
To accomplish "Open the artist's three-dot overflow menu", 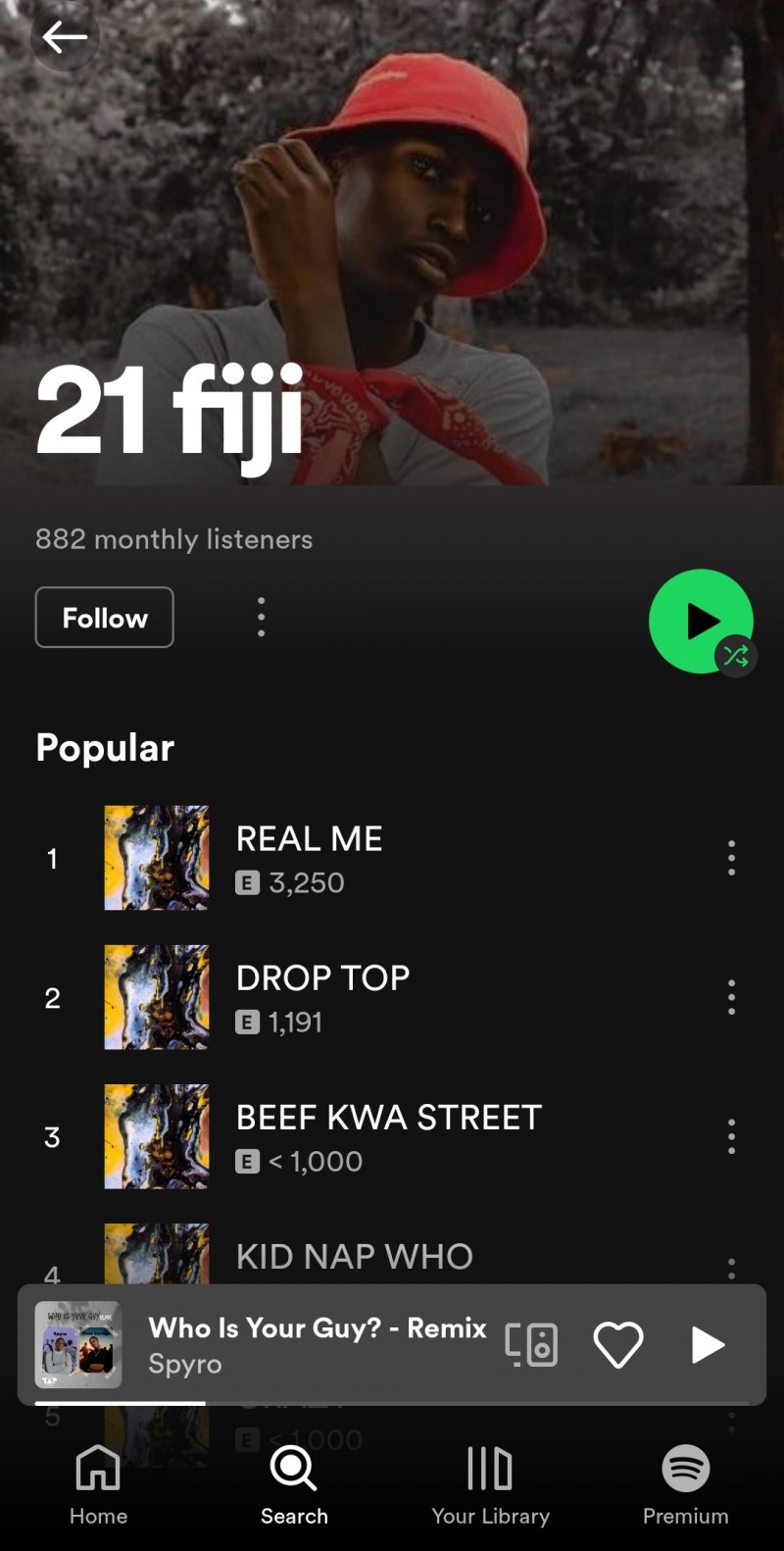I will tap(261, 617).
